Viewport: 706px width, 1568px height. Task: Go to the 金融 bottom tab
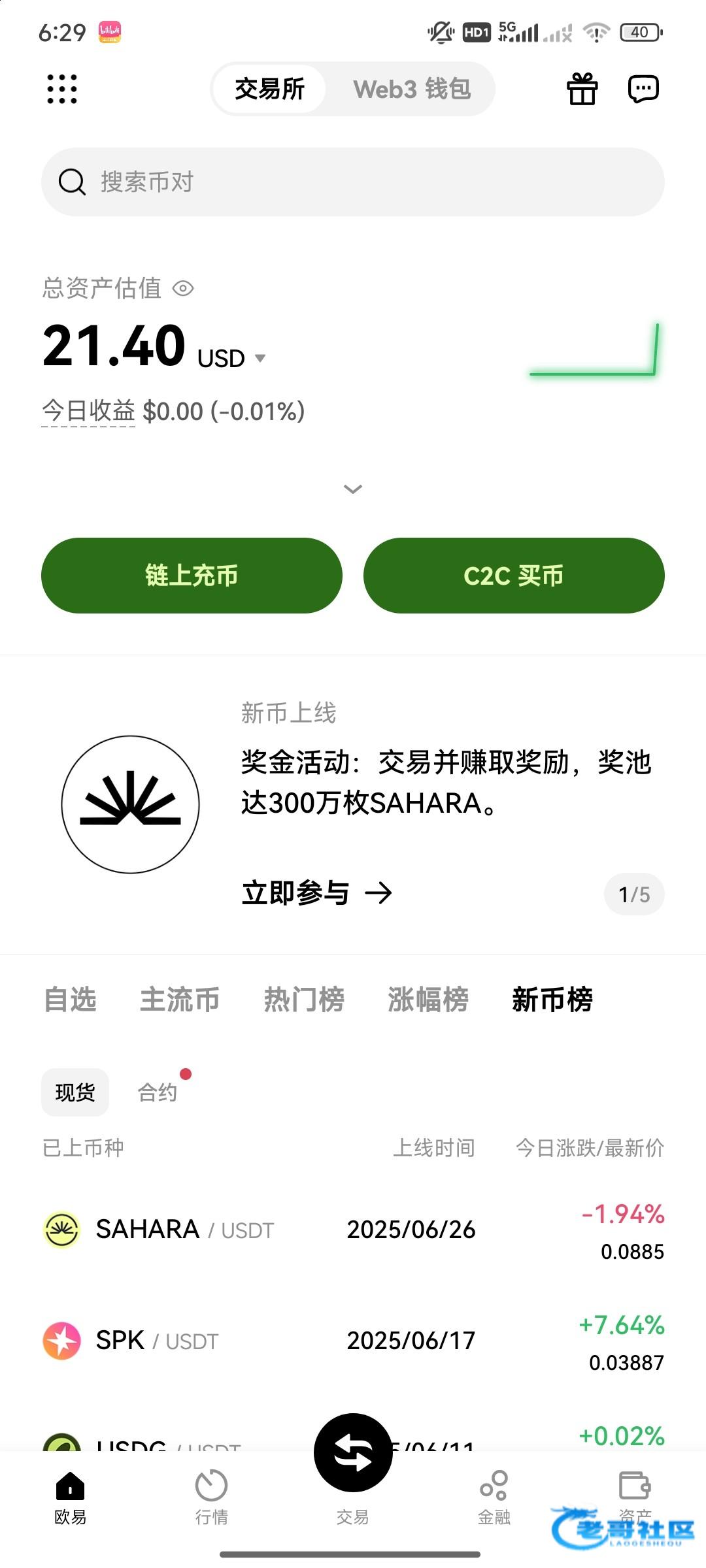click(x=494, y=1497)
